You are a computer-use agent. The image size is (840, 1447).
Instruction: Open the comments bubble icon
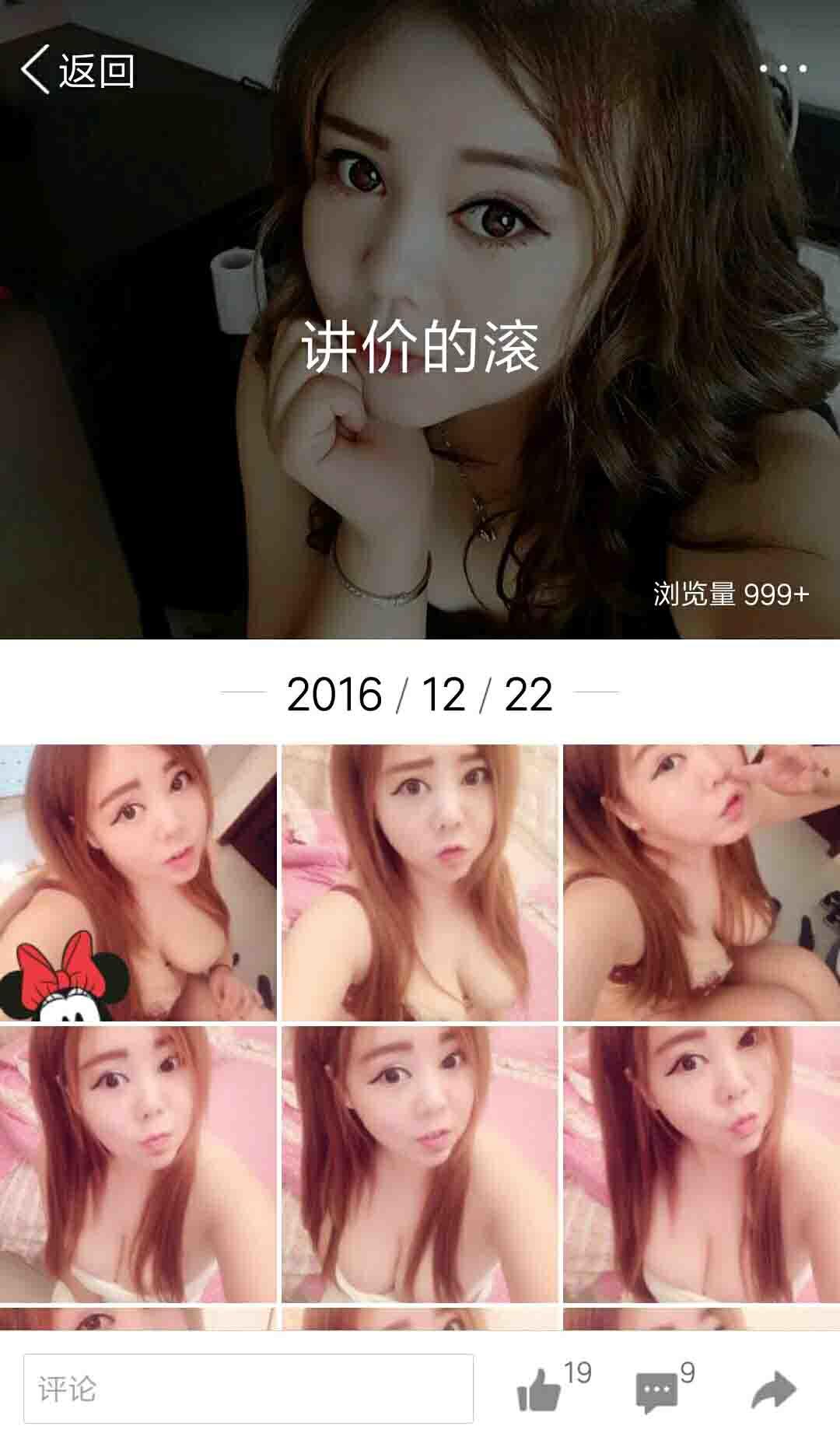point(656,1392)
